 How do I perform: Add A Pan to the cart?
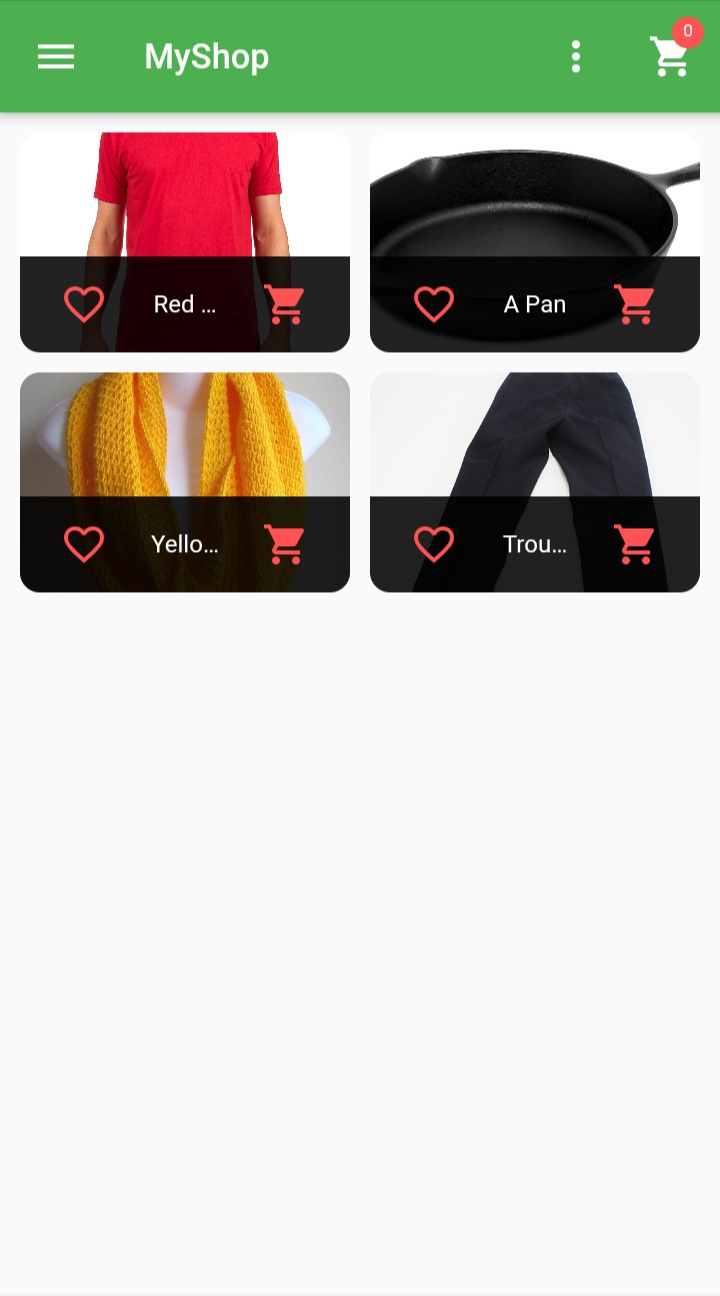pyautogui.click(x=635, y=304)
